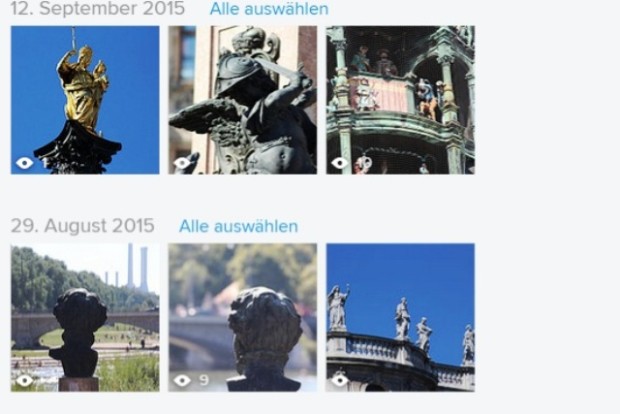Select all photos from 12. September 2015

268,9
